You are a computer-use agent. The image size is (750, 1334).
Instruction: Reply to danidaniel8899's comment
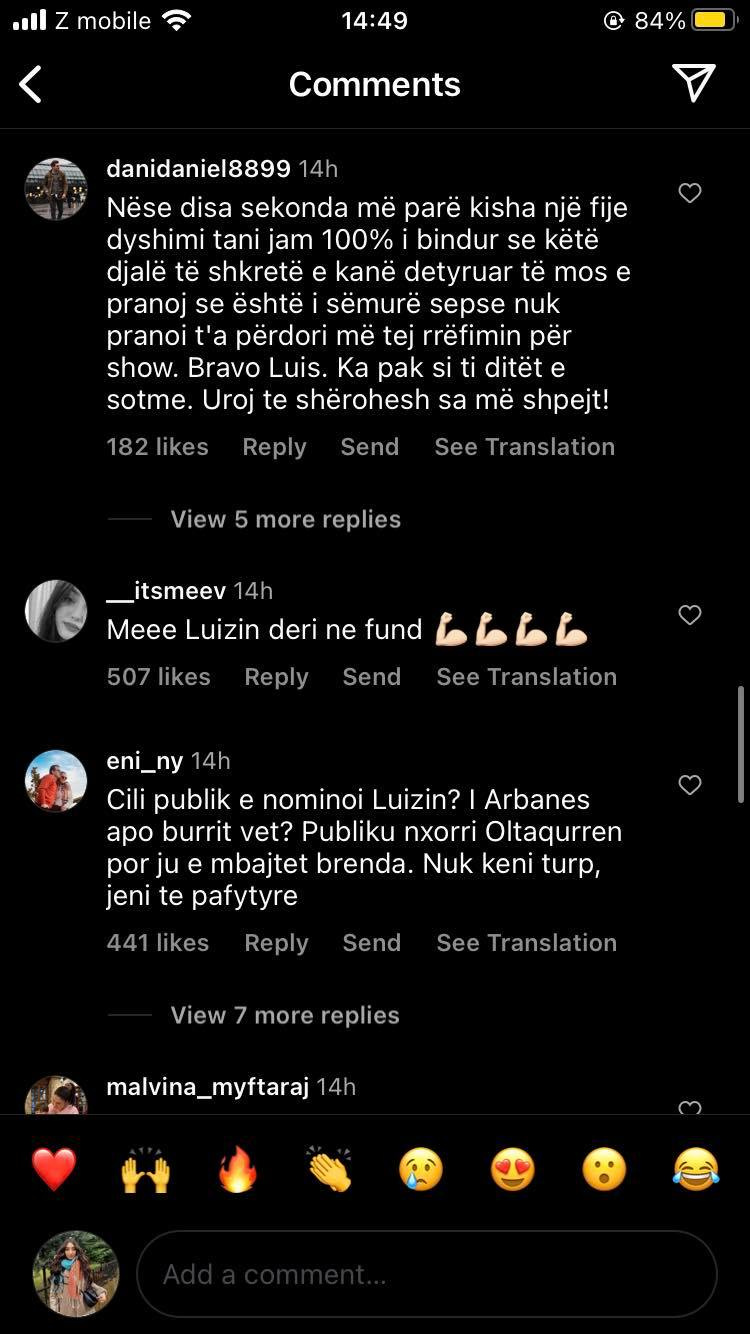(x=274, y=447)
